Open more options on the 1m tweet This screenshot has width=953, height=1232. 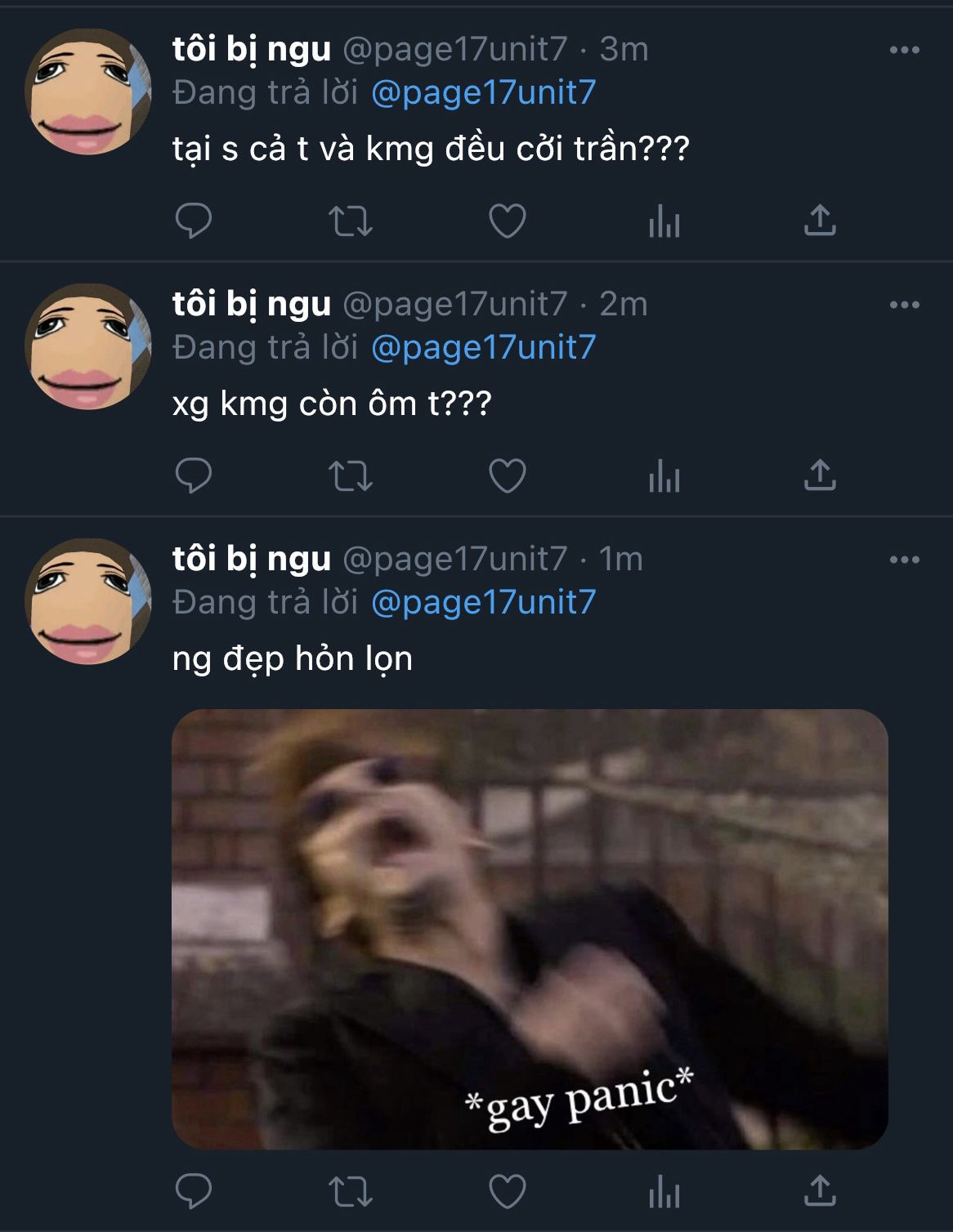tap(904, 560)
